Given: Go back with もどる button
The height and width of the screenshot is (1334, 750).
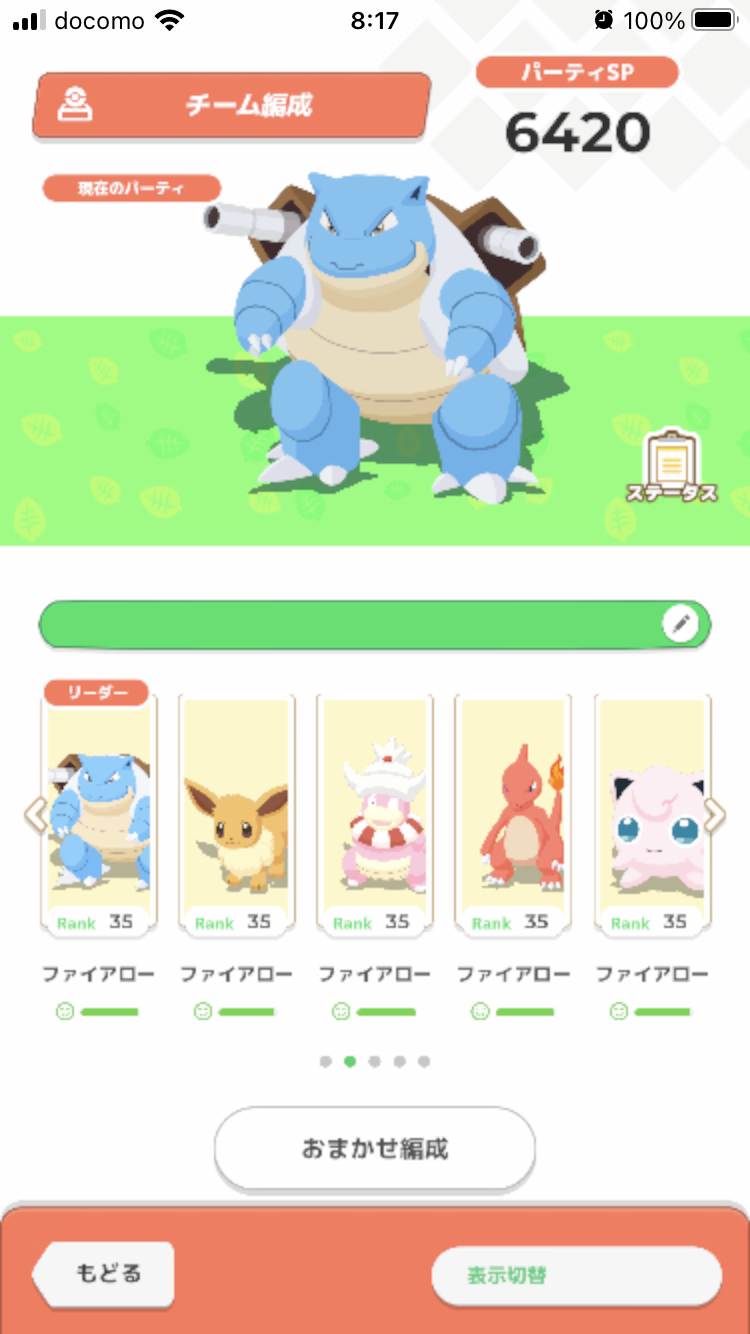Looking at the screenshot, I should (105, 1274).
